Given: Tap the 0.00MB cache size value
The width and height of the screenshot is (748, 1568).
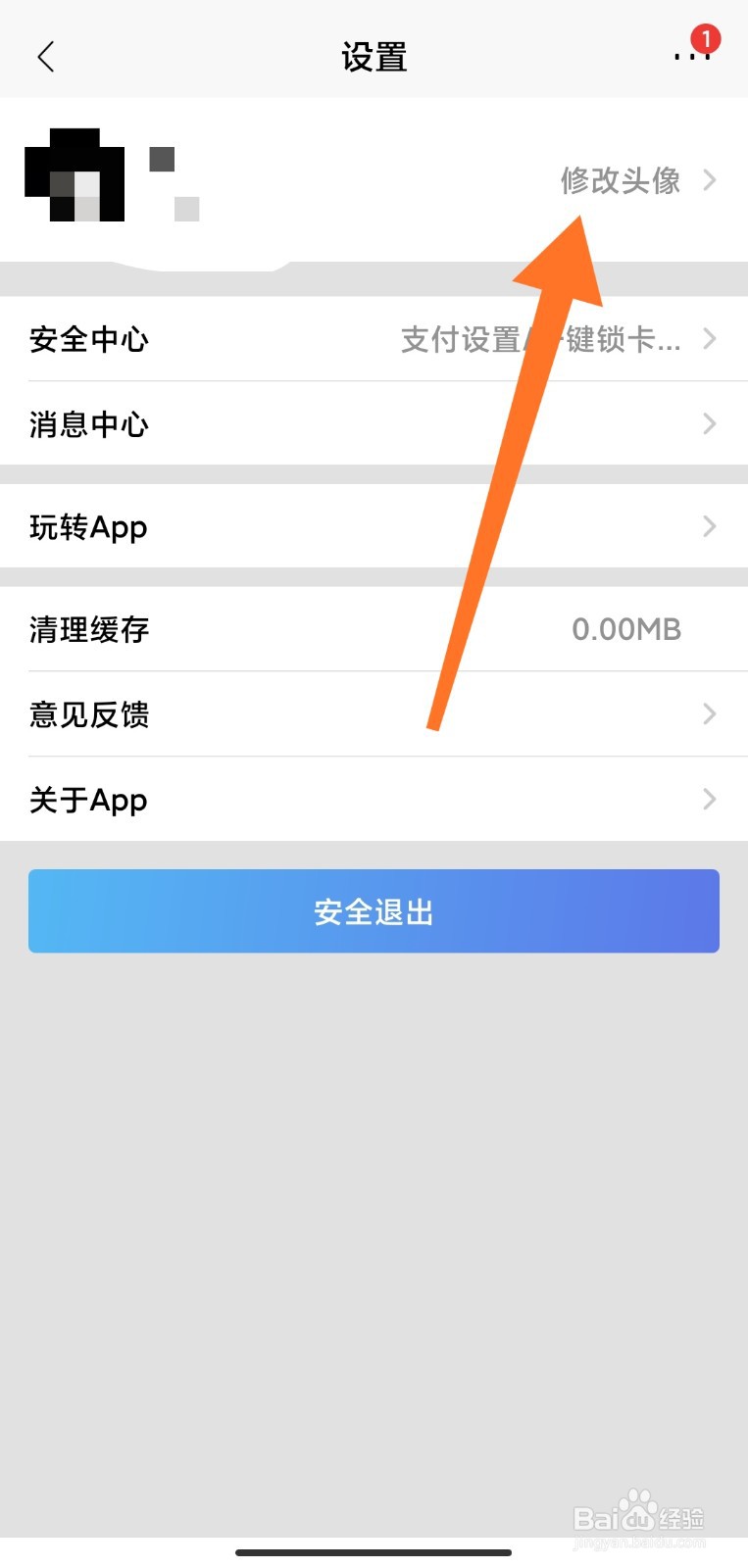Looking at the screenshot, I should point(626,629).
